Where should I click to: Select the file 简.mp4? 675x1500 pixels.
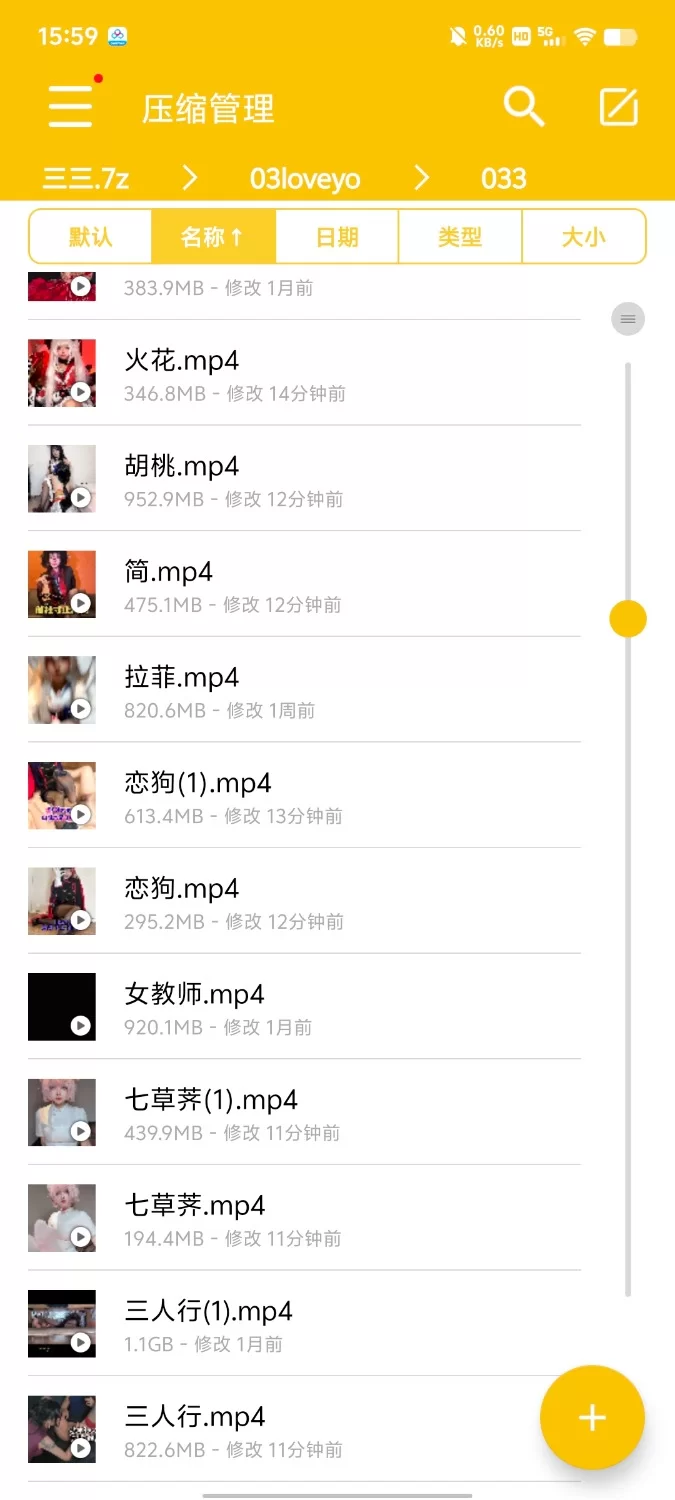click(169, 573)
